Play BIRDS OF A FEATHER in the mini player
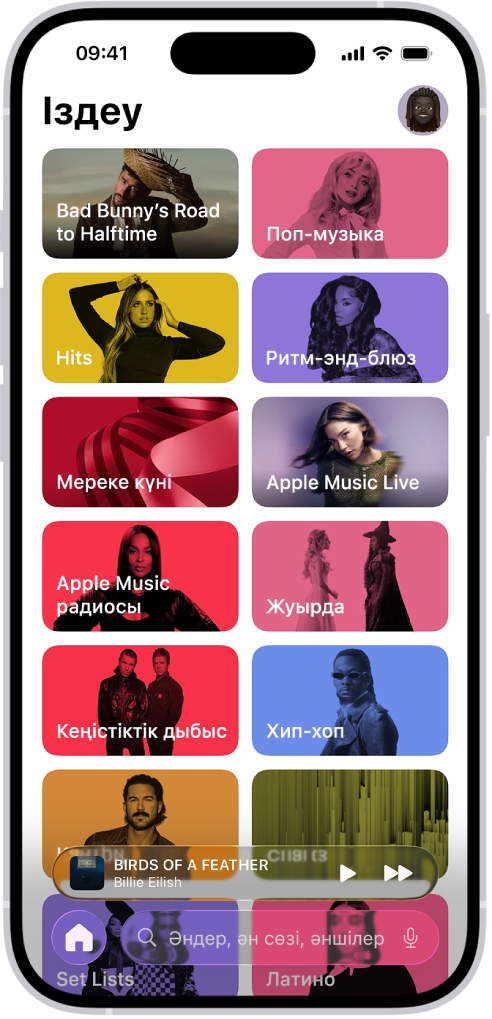 click(348, 873)
